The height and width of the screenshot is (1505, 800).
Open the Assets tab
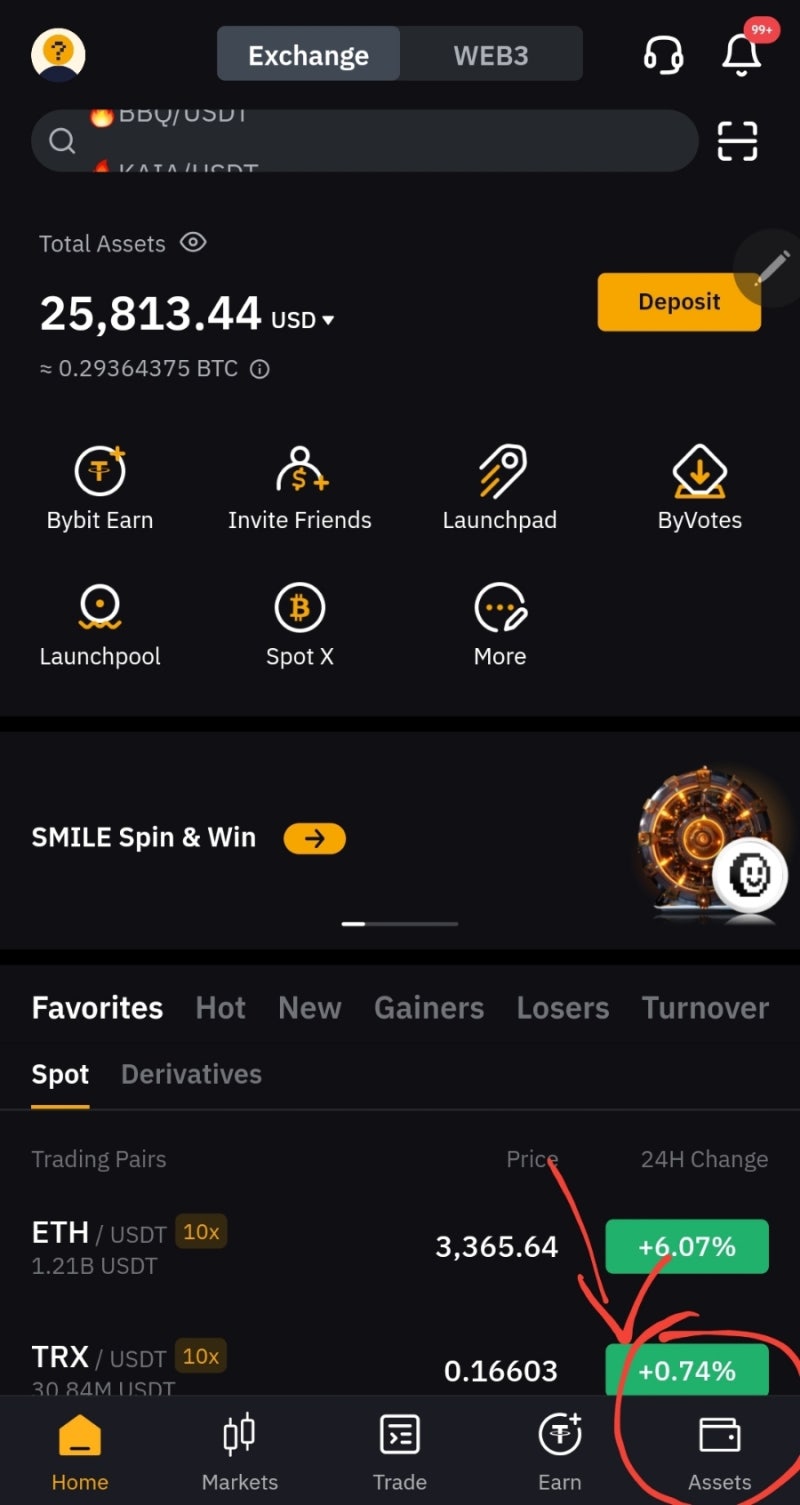719,1452
